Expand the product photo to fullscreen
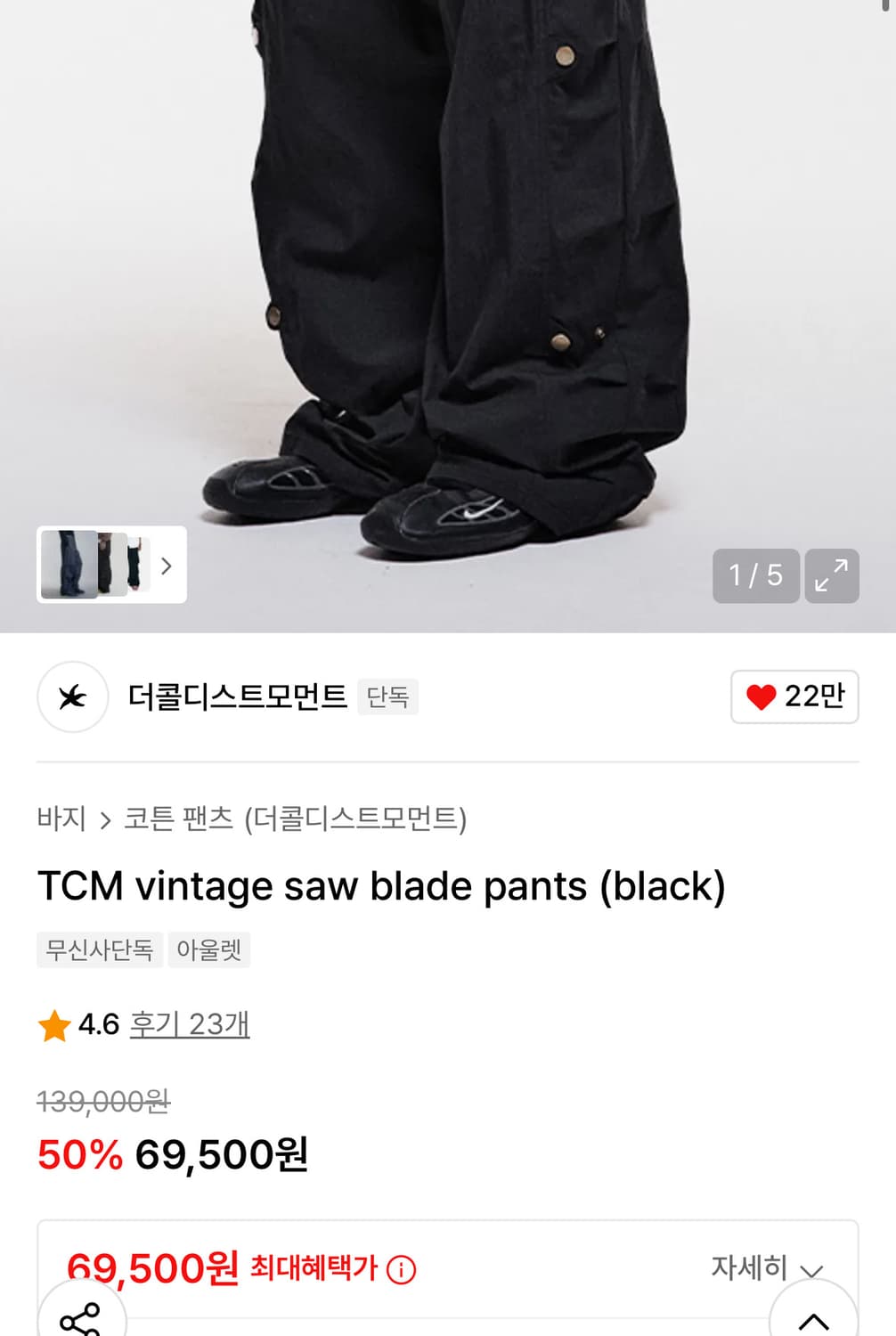 [832, 576]
